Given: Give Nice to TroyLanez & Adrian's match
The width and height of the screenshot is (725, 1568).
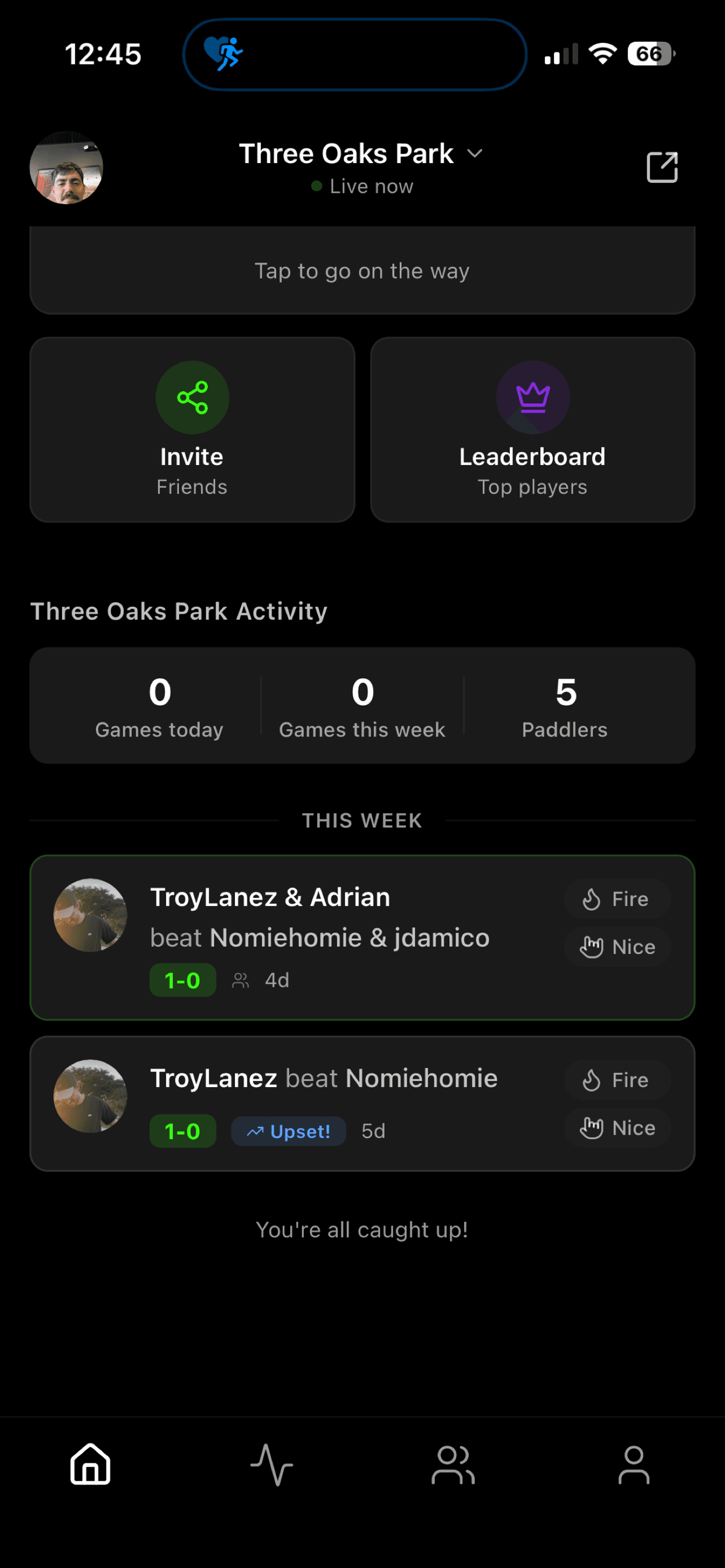Looking at the screenshot, I should tap(617, 946).
